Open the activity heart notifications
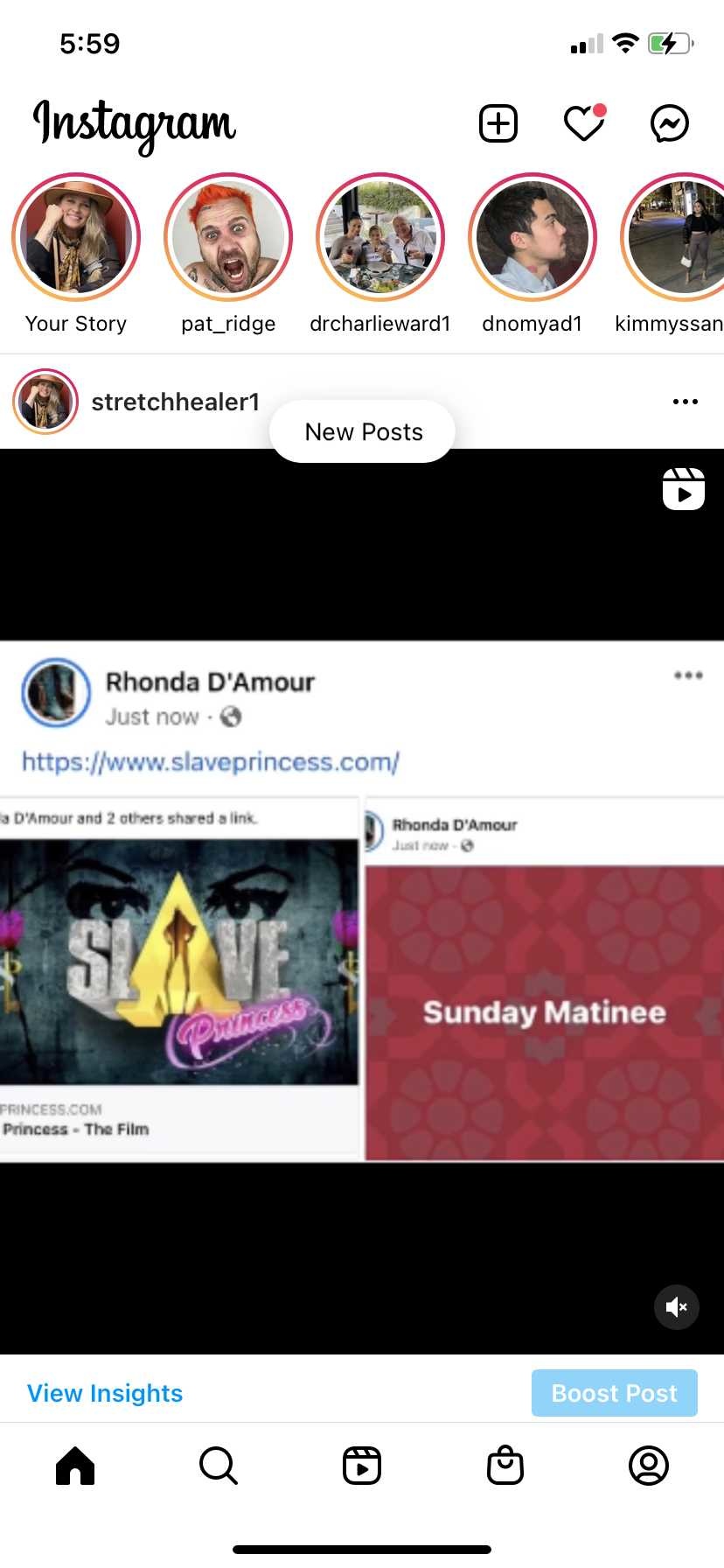Image resolution: width=724 pixels, height=1568 pixels. click(584, 122)
